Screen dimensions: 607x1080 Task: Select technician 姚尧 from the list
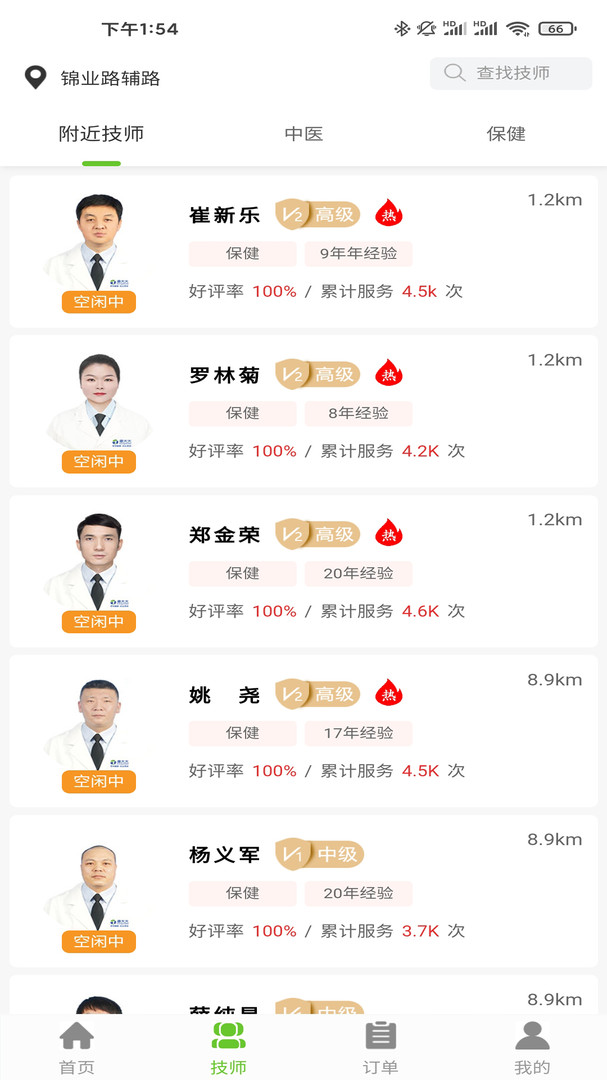(x=303, y=732)
